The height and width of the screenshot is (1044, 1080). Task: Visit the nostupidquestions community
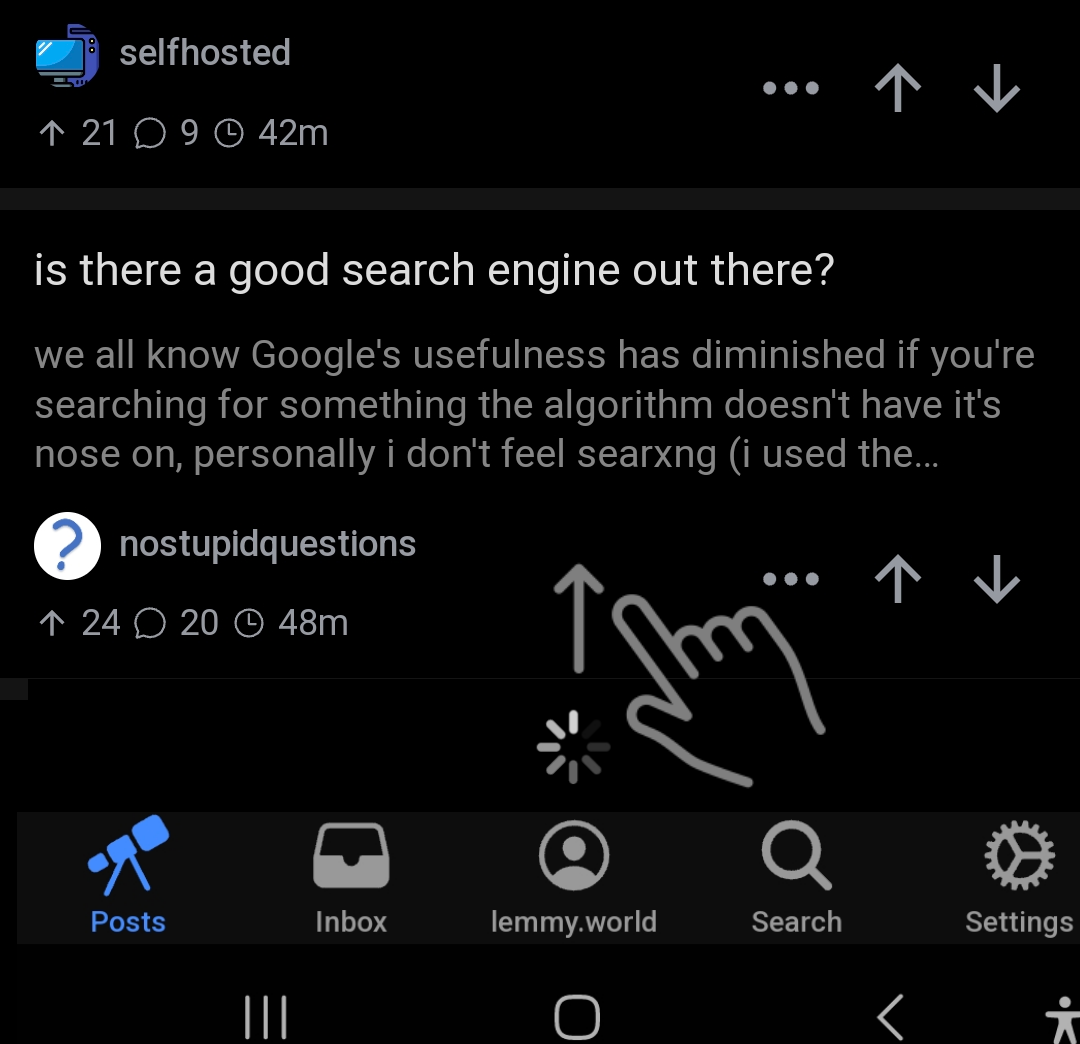[x=267, y=545]
